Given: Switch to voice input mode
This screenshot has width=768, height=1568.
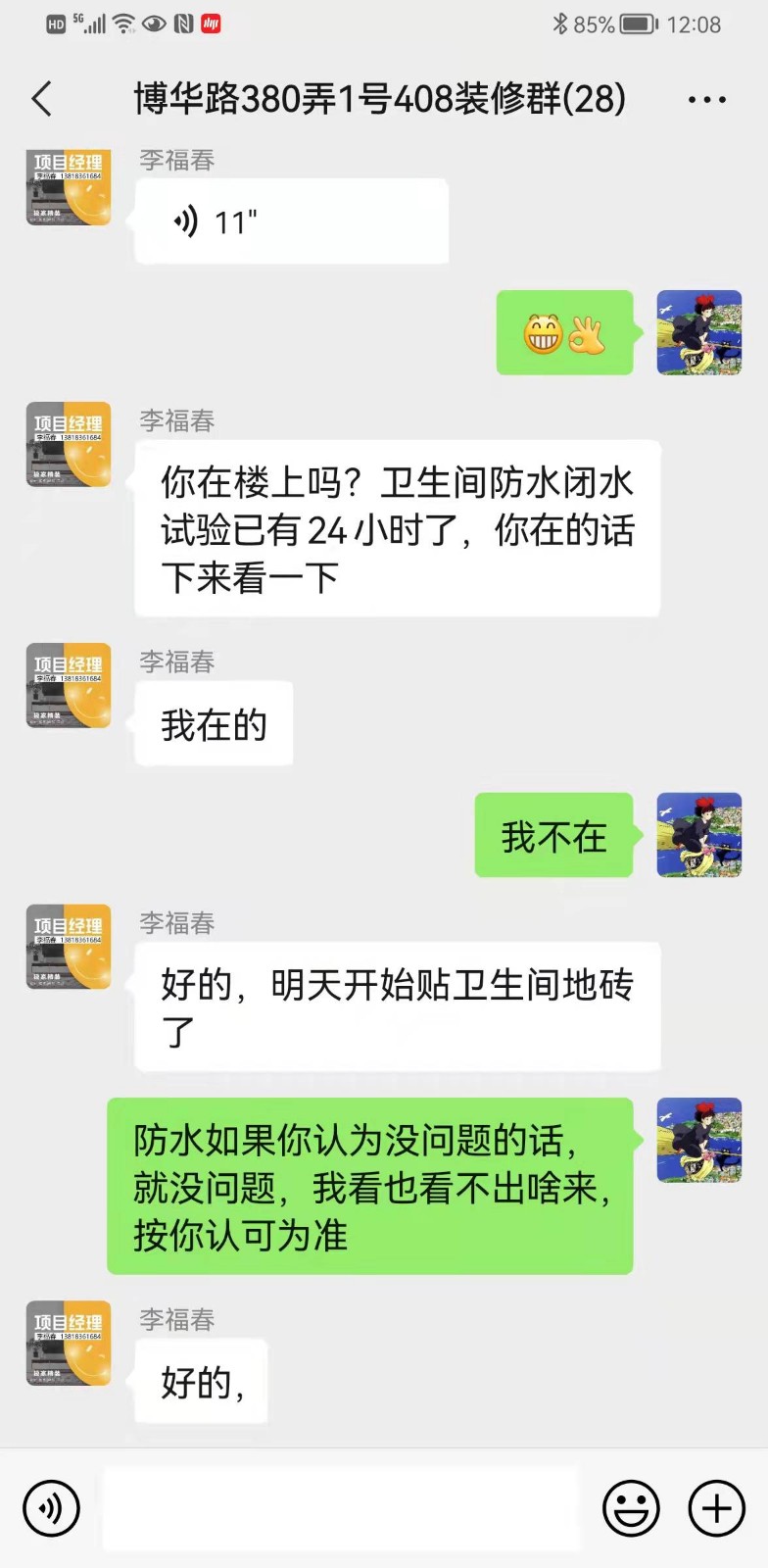Looking at the screenshot, I should click(x=50, y=1508).
